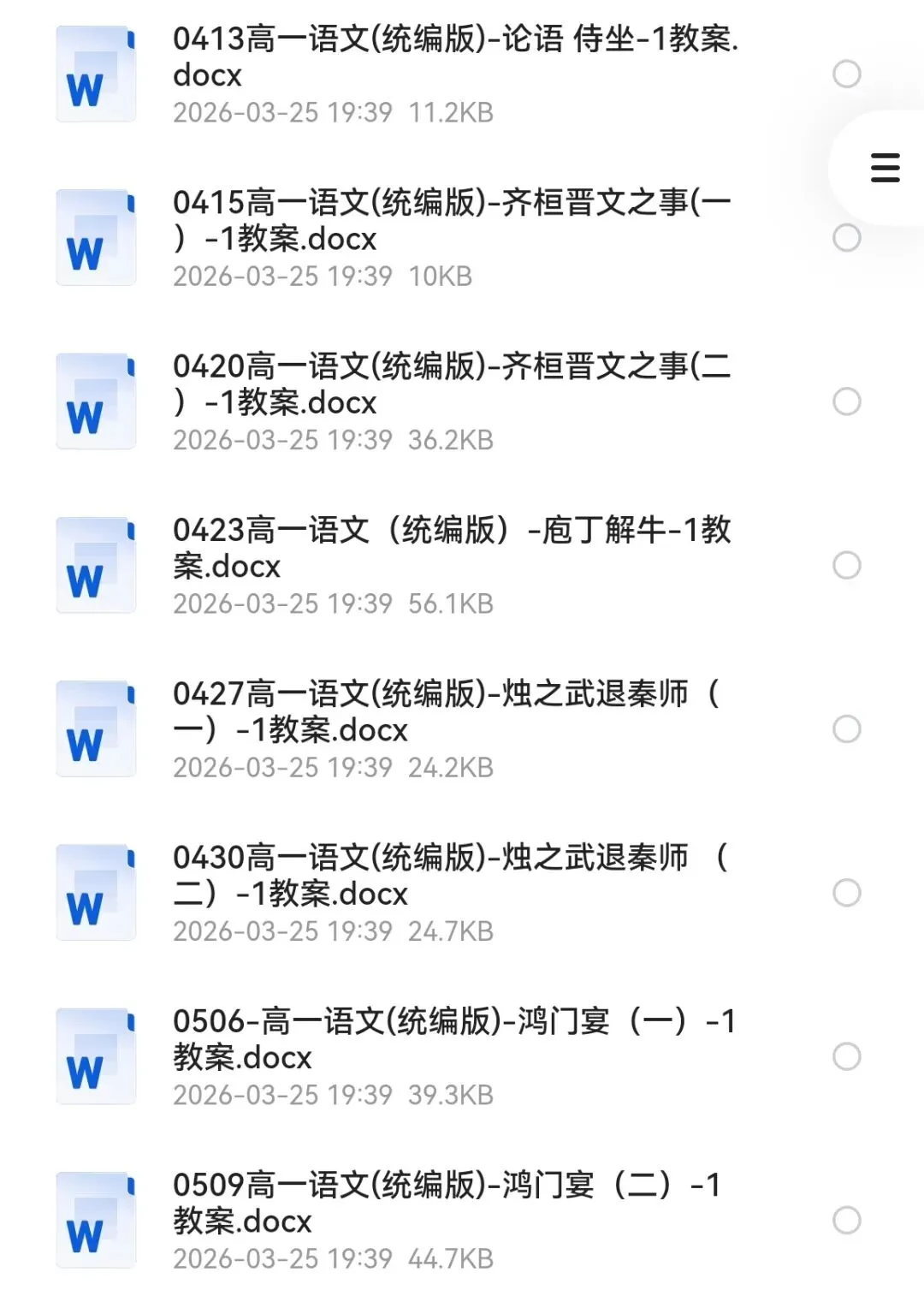
Task: Open the floating list menu button
Action: point(885,168)
